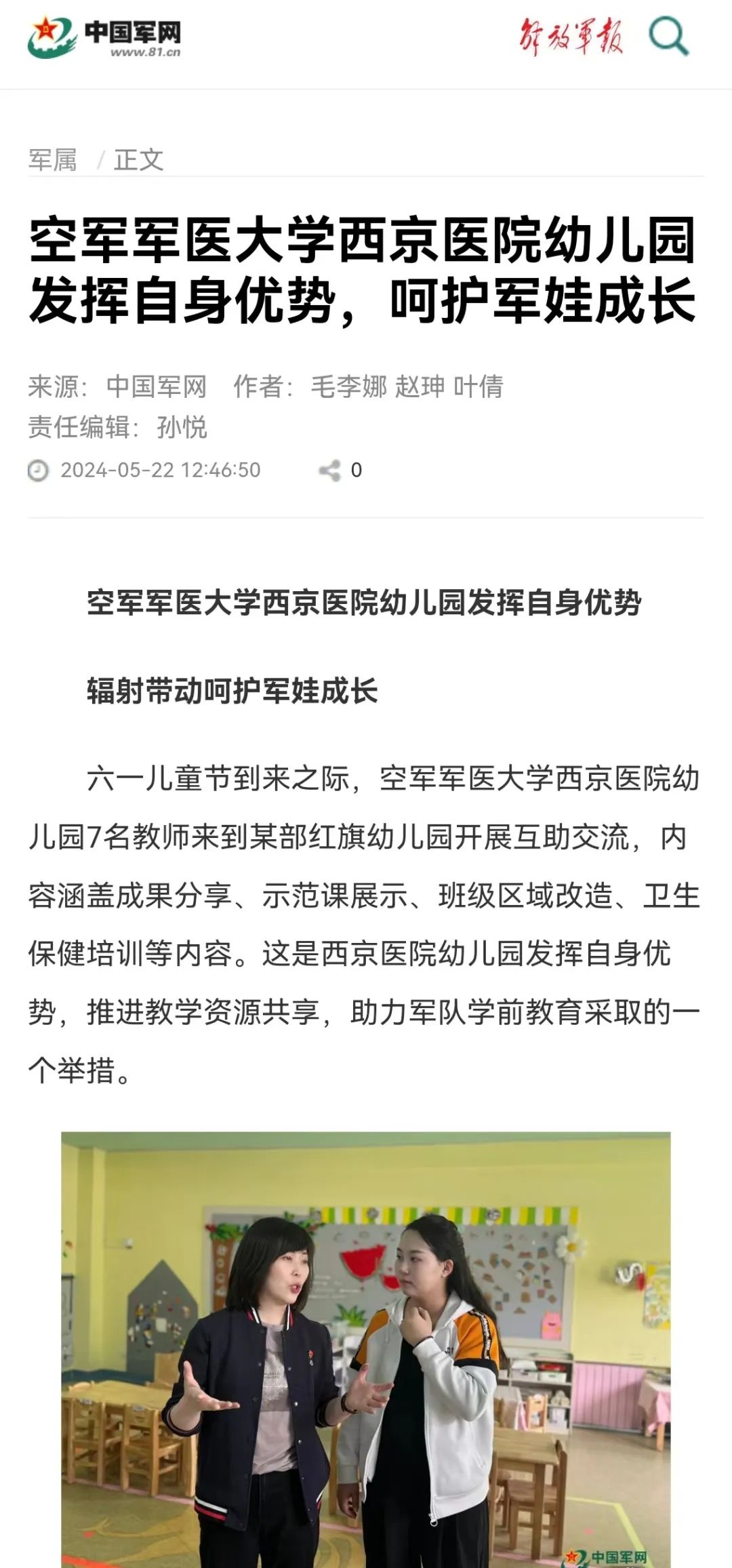Image resolution: width=732 pixels, height=1568 pixels.
Task: Share this article via share icon
Action: (x=330, y=470)
